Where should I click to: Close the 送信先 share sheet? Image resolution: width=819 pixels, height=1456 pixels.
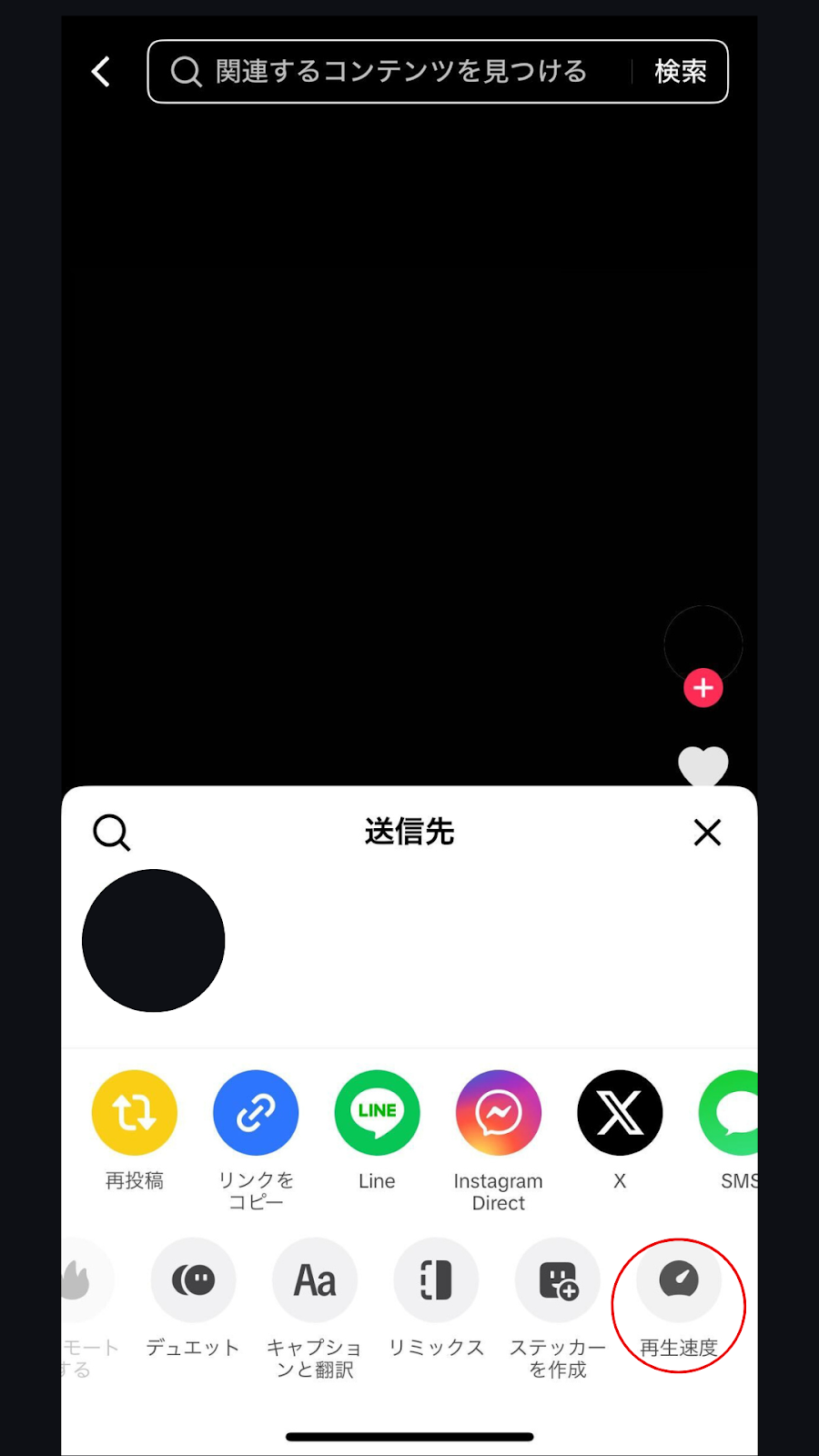click(707, 832)
